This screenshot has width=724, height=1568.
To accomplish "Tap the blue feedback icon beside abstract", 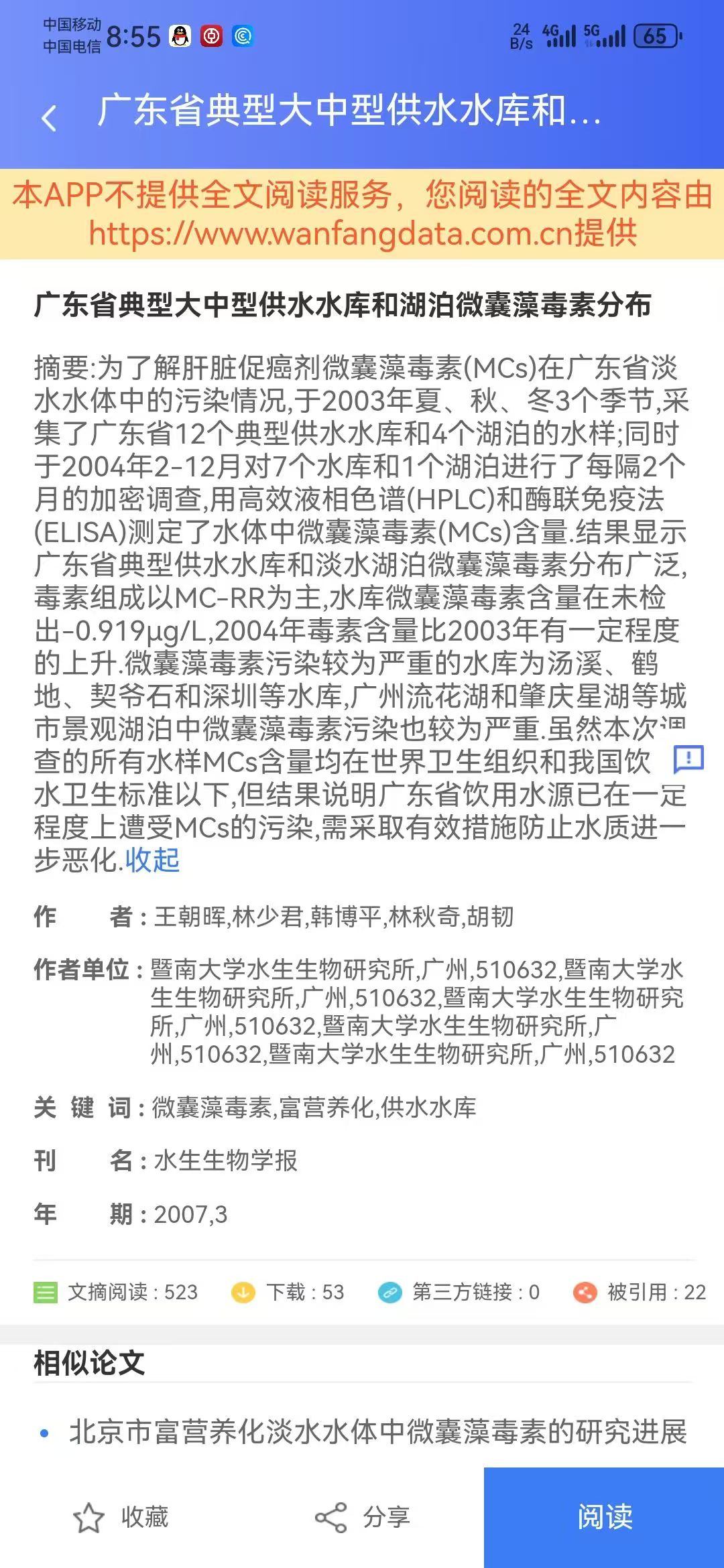I will pos(688,759).
